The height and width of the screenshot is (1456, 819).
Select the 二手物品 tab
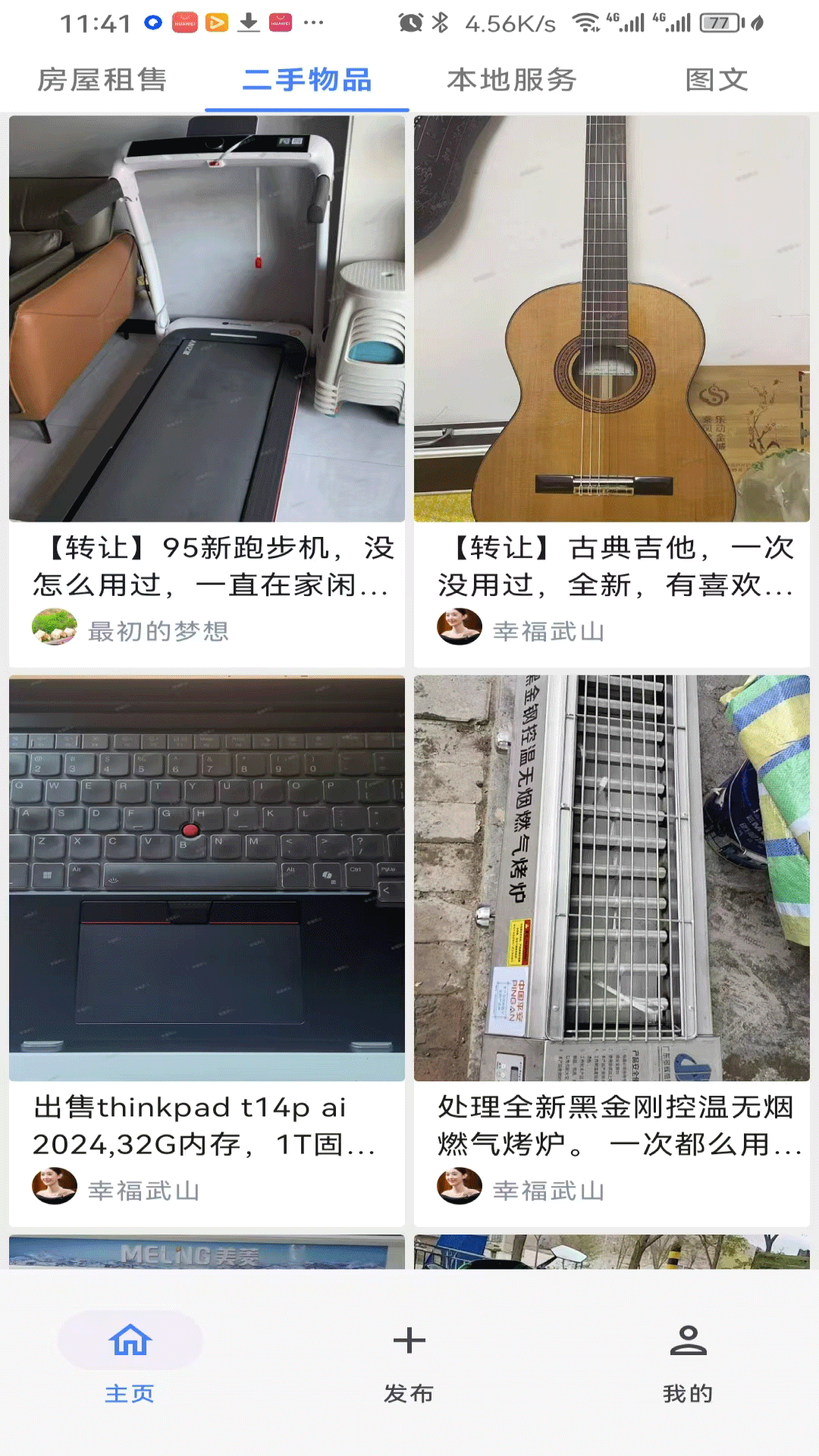[307, 80]
